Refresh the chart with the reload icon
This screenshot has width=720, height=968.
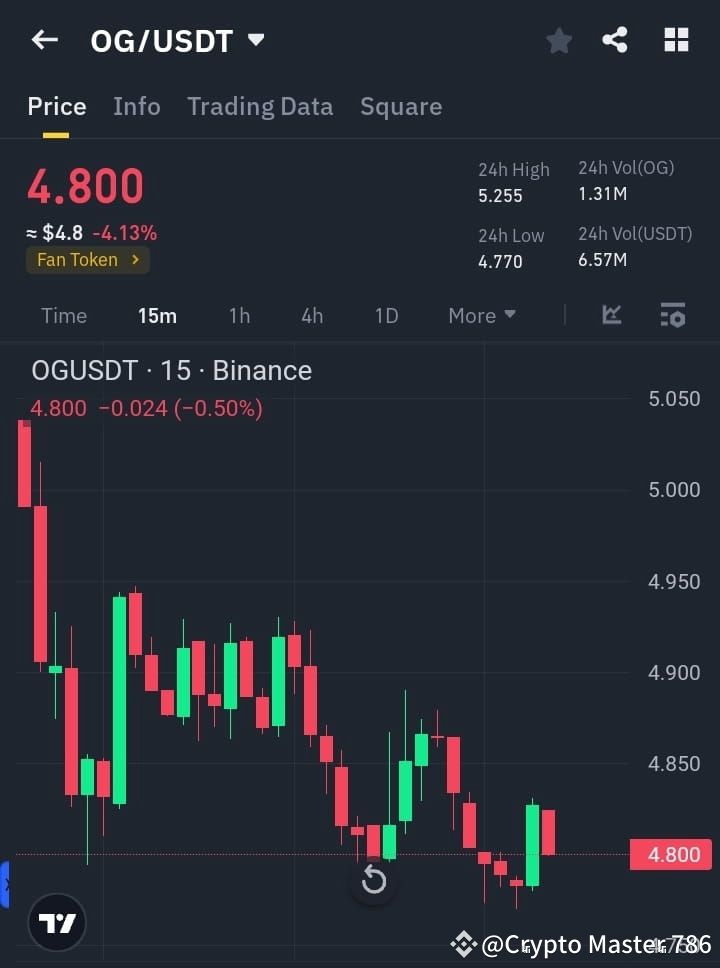click(x=373, y=880)
